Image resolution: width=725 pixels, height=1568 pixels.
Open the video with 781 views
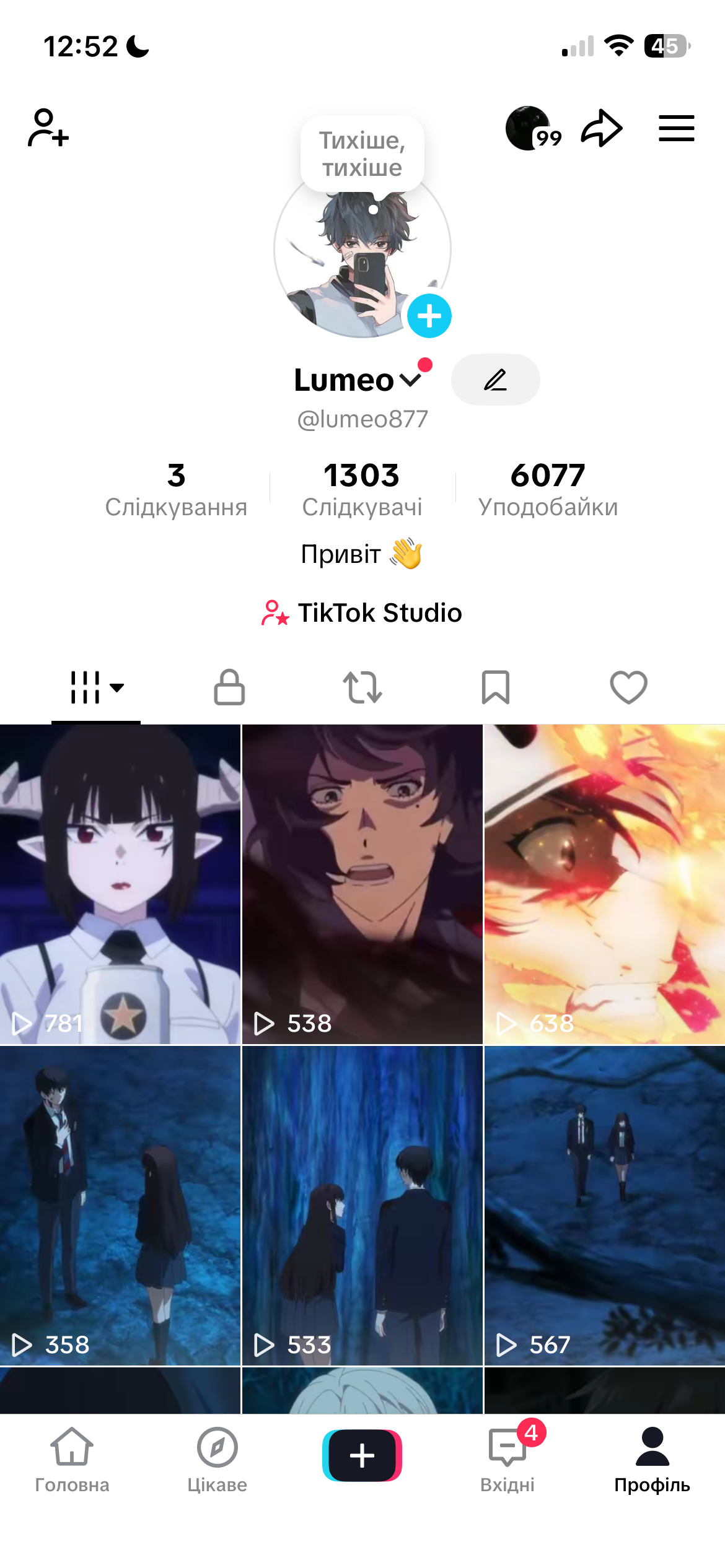point(120,884)
